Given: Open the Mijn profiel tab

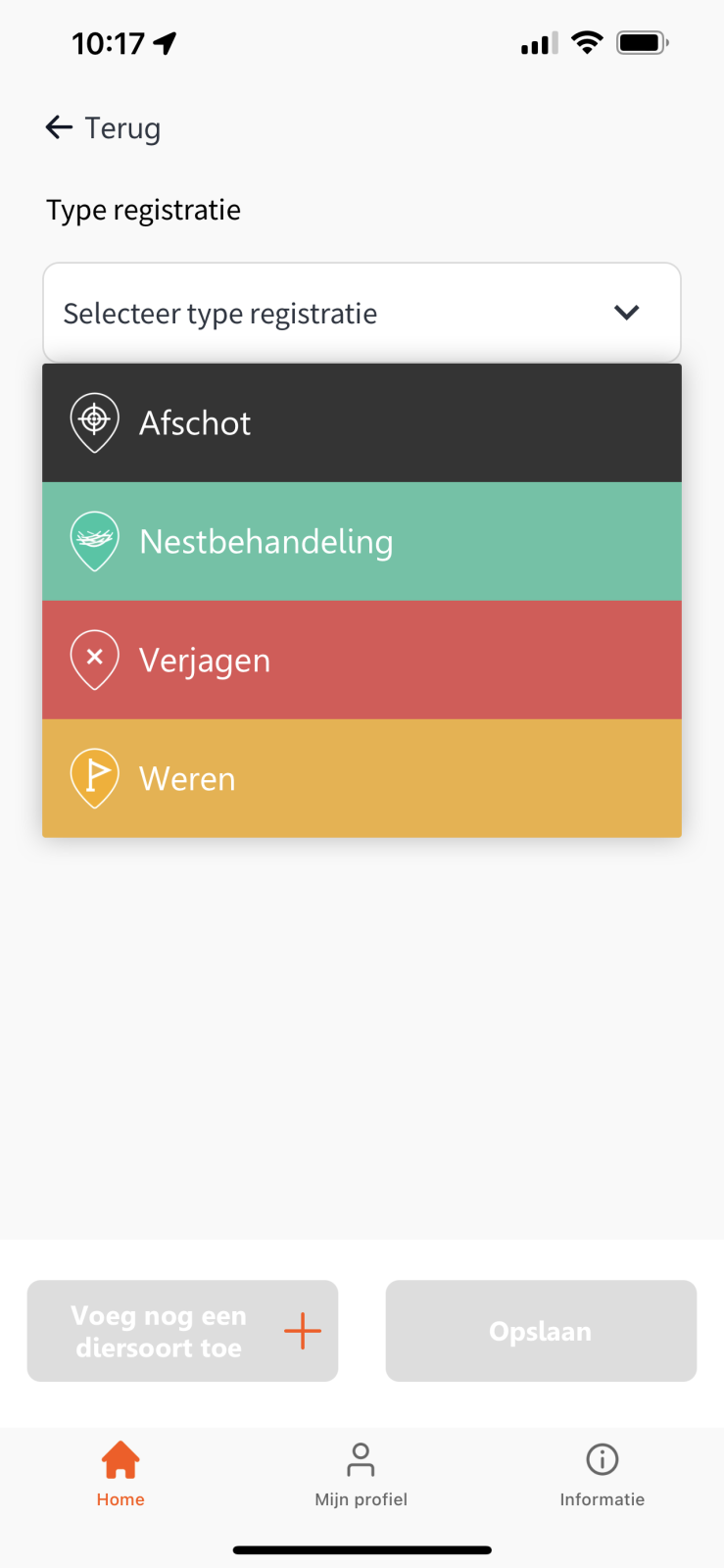Looking at the screenshot, I should pos(361,1473).
